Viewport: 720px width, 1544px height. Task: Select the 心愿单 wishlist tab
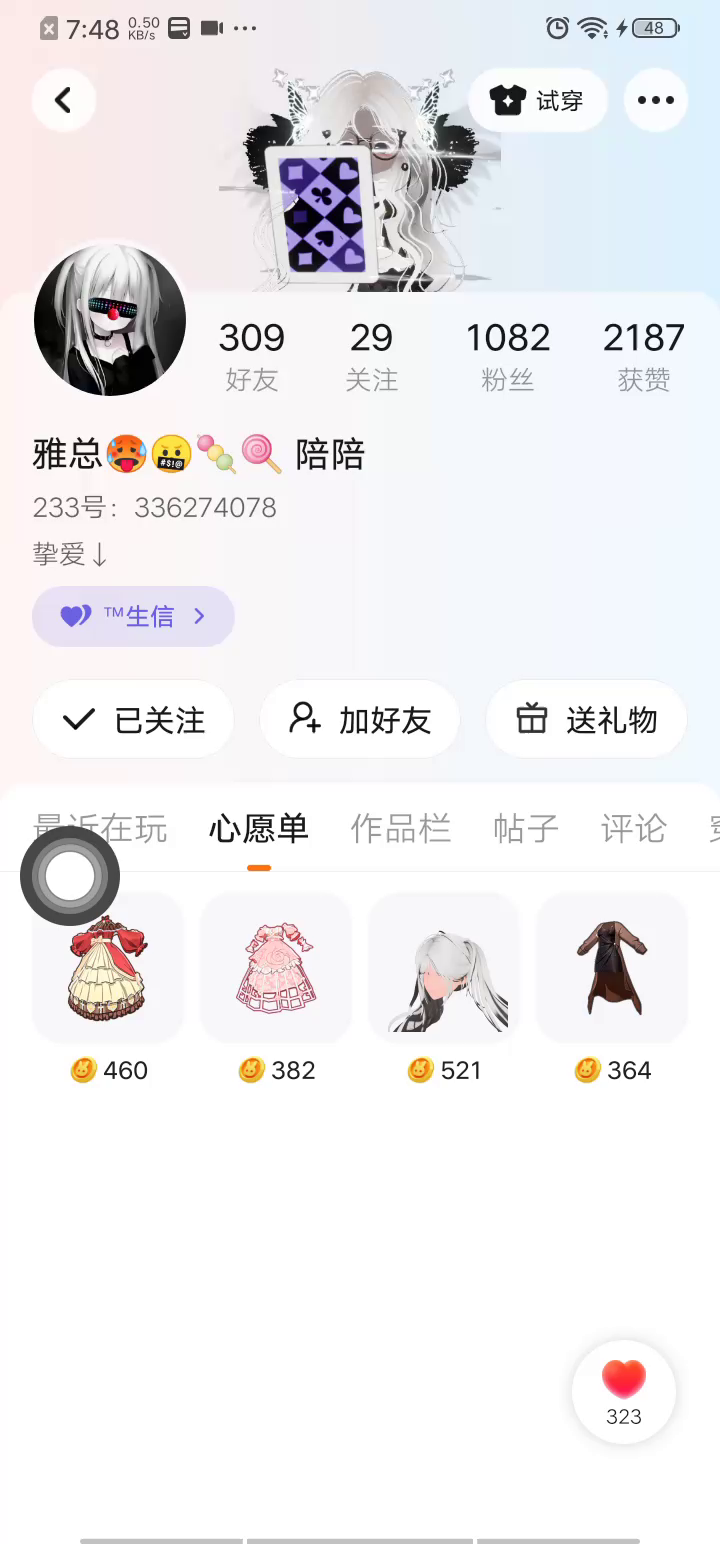[259, 828]
